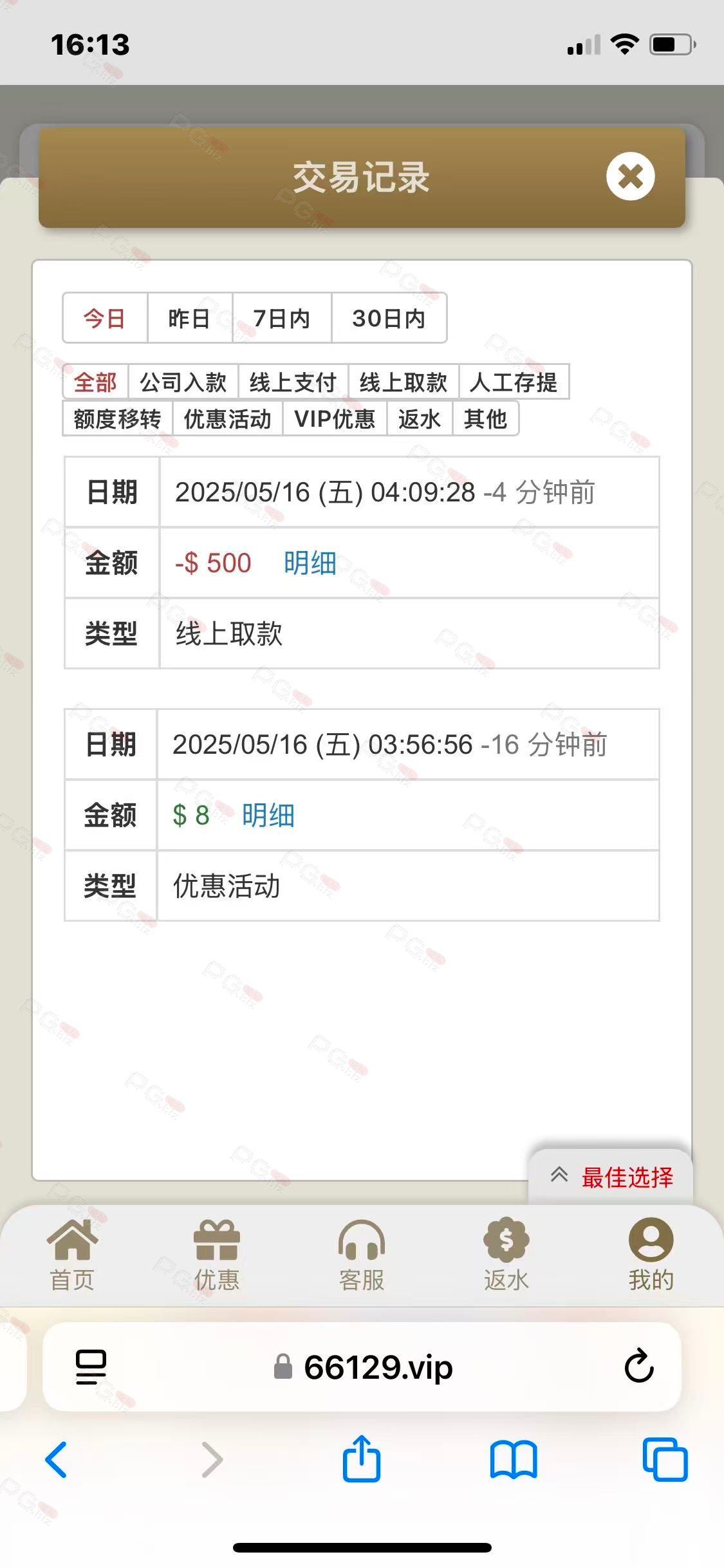Show 额度移转 records

click(118, 419)
